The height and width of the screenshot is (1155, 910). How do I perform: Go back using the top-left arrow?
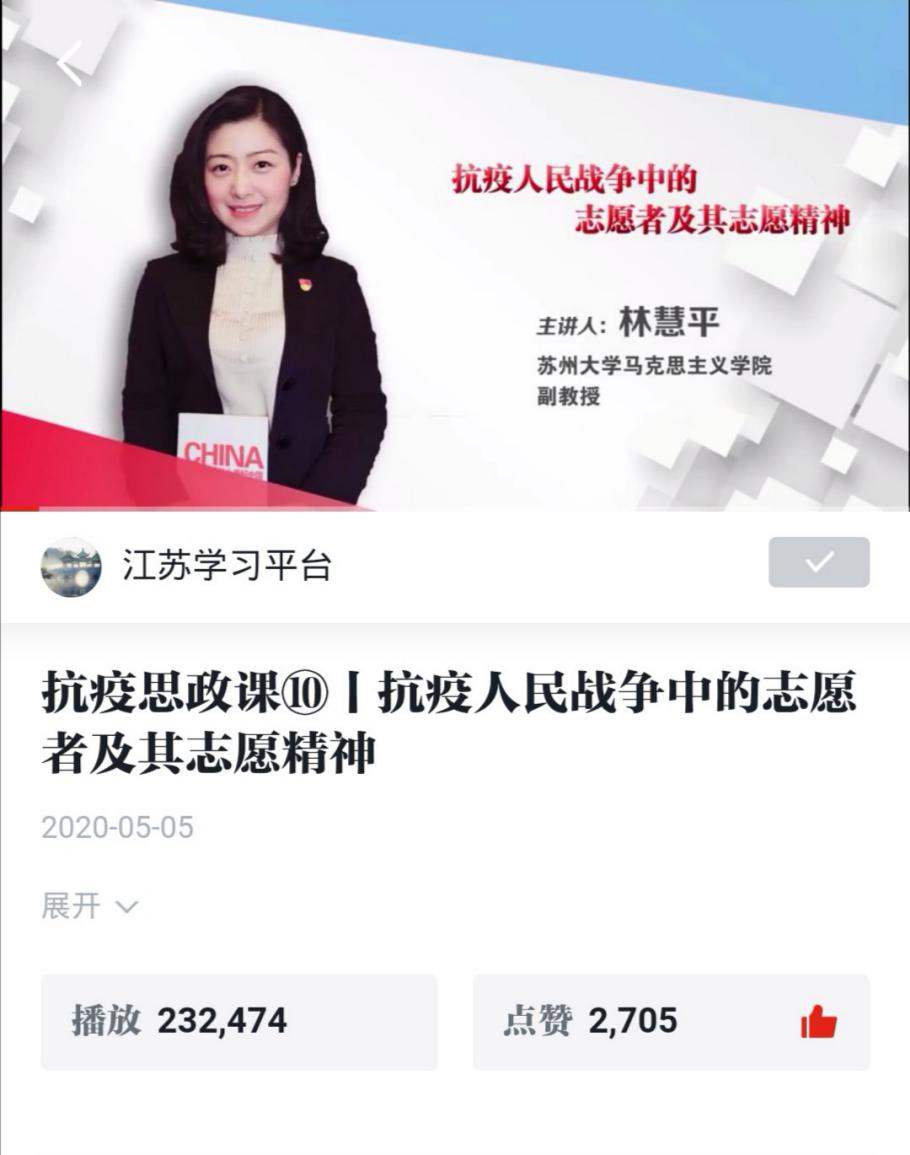(x=70, y=63)
